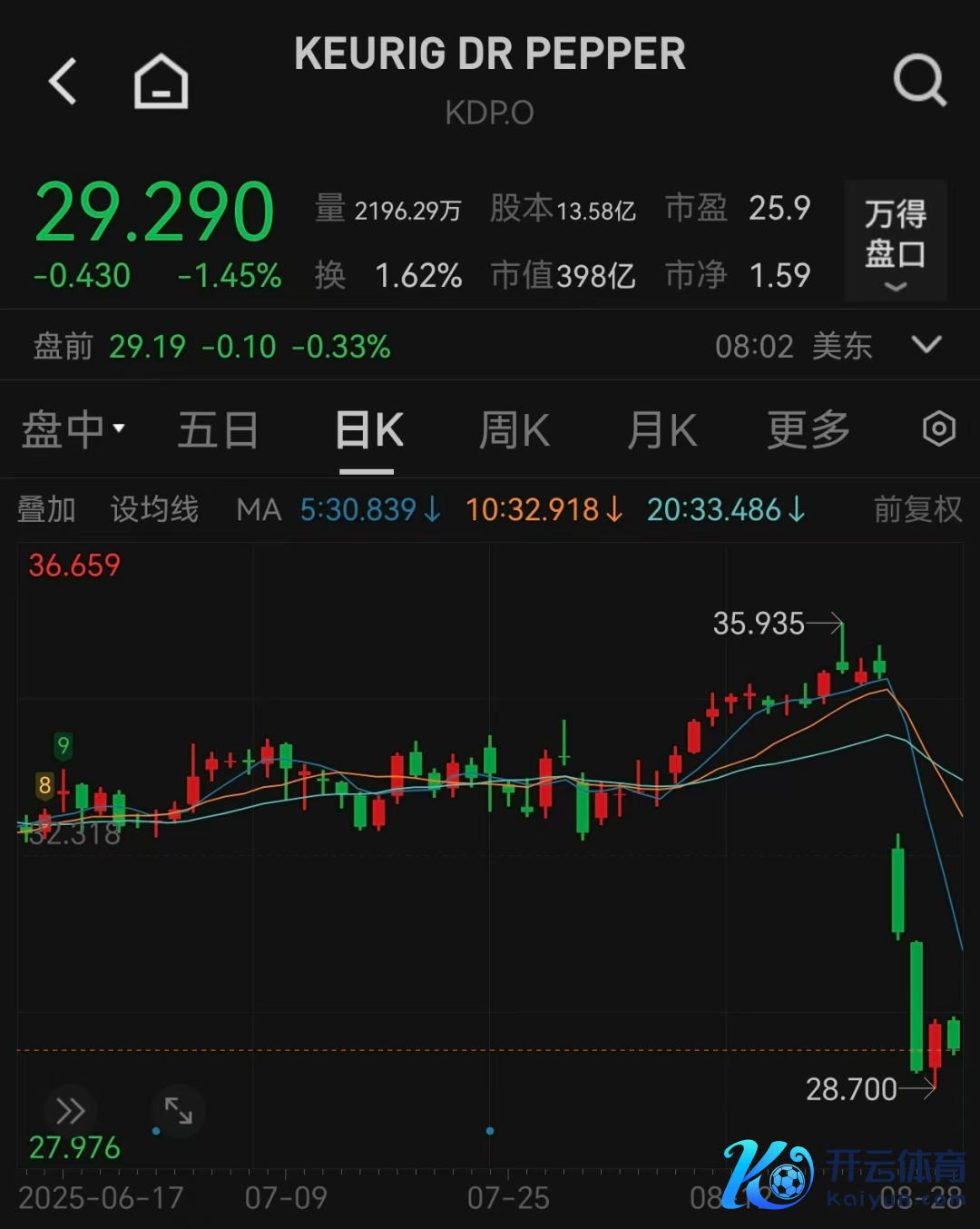Tap the double-arrow chart icon
The width and height of the screenshot is (980, 1229).
point(70,1110)
